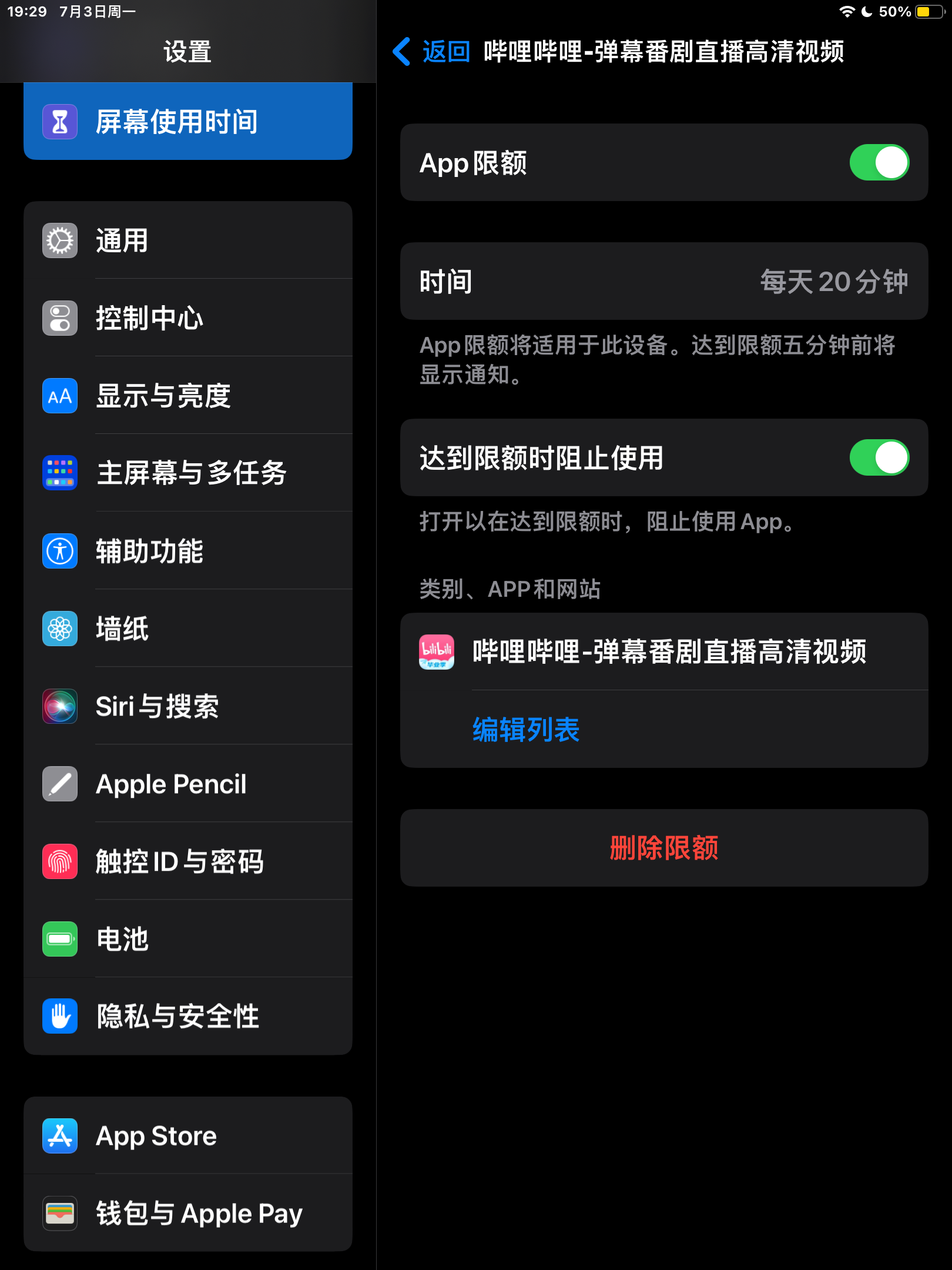Open 墙纸 settings
This screenshot has height=1270, width=952.
click(x=188, y=629)
